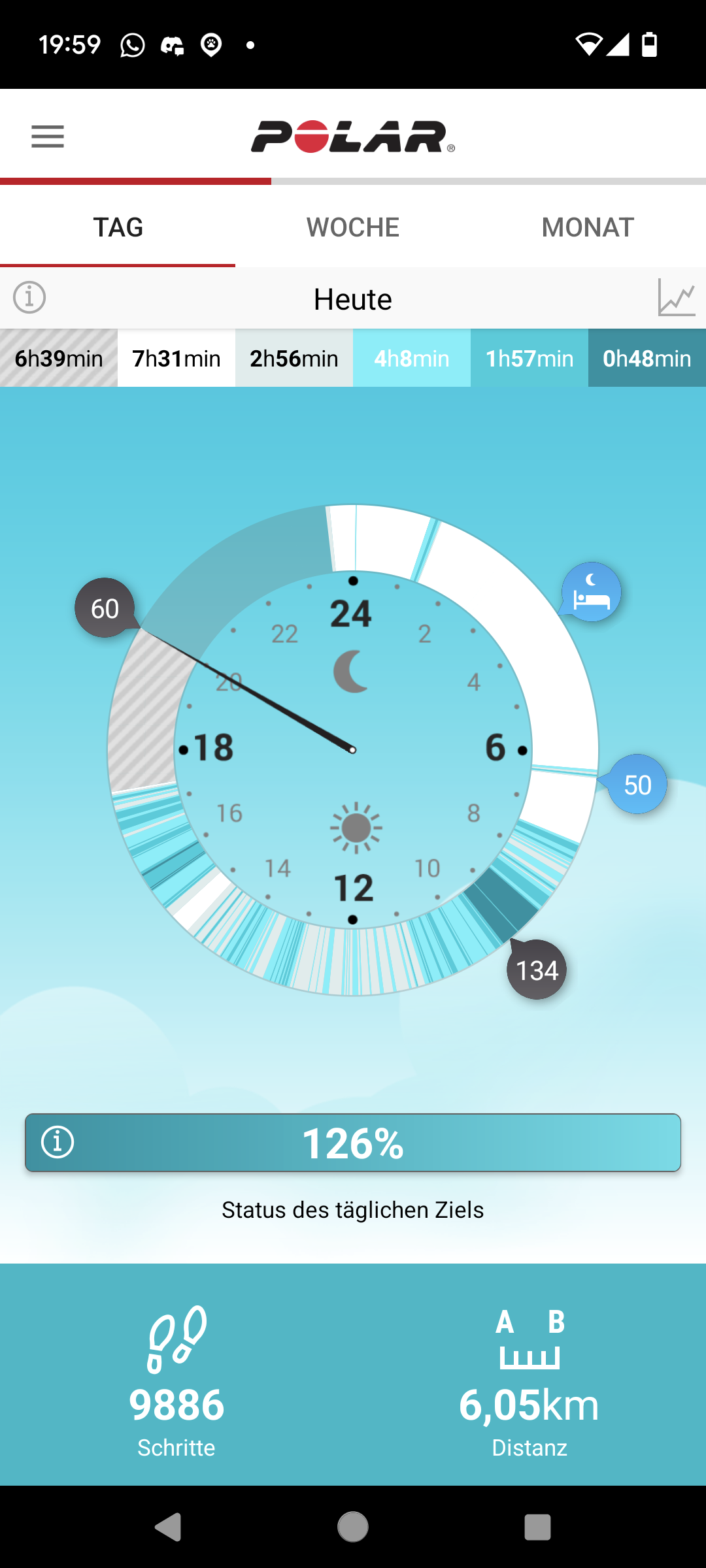The image size is (706, 1568).
Task: Tap the info icon on 126% goal bar
Action: click(x=58, y=1143)
